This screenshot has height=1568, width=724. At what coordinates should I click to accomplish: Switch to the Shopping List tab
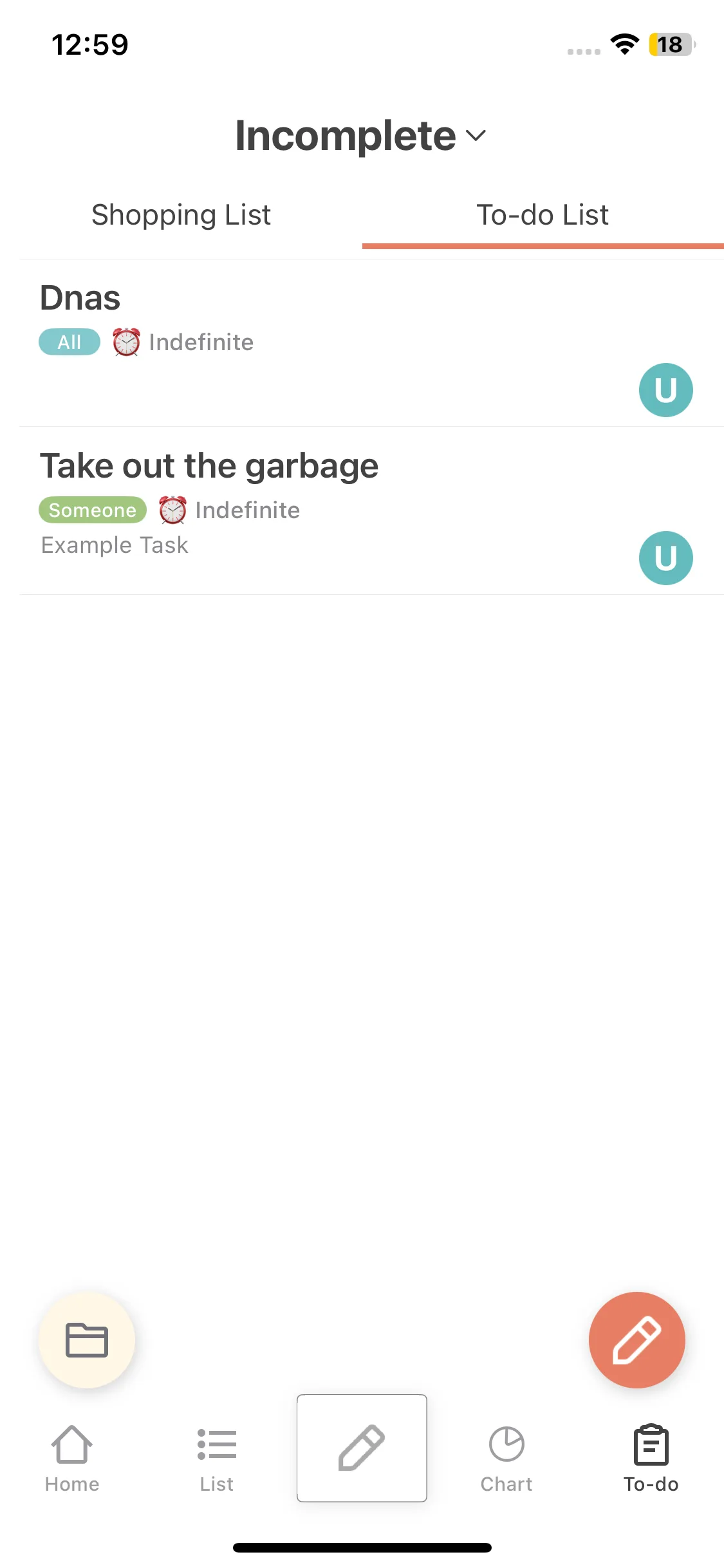pos(181,215)
